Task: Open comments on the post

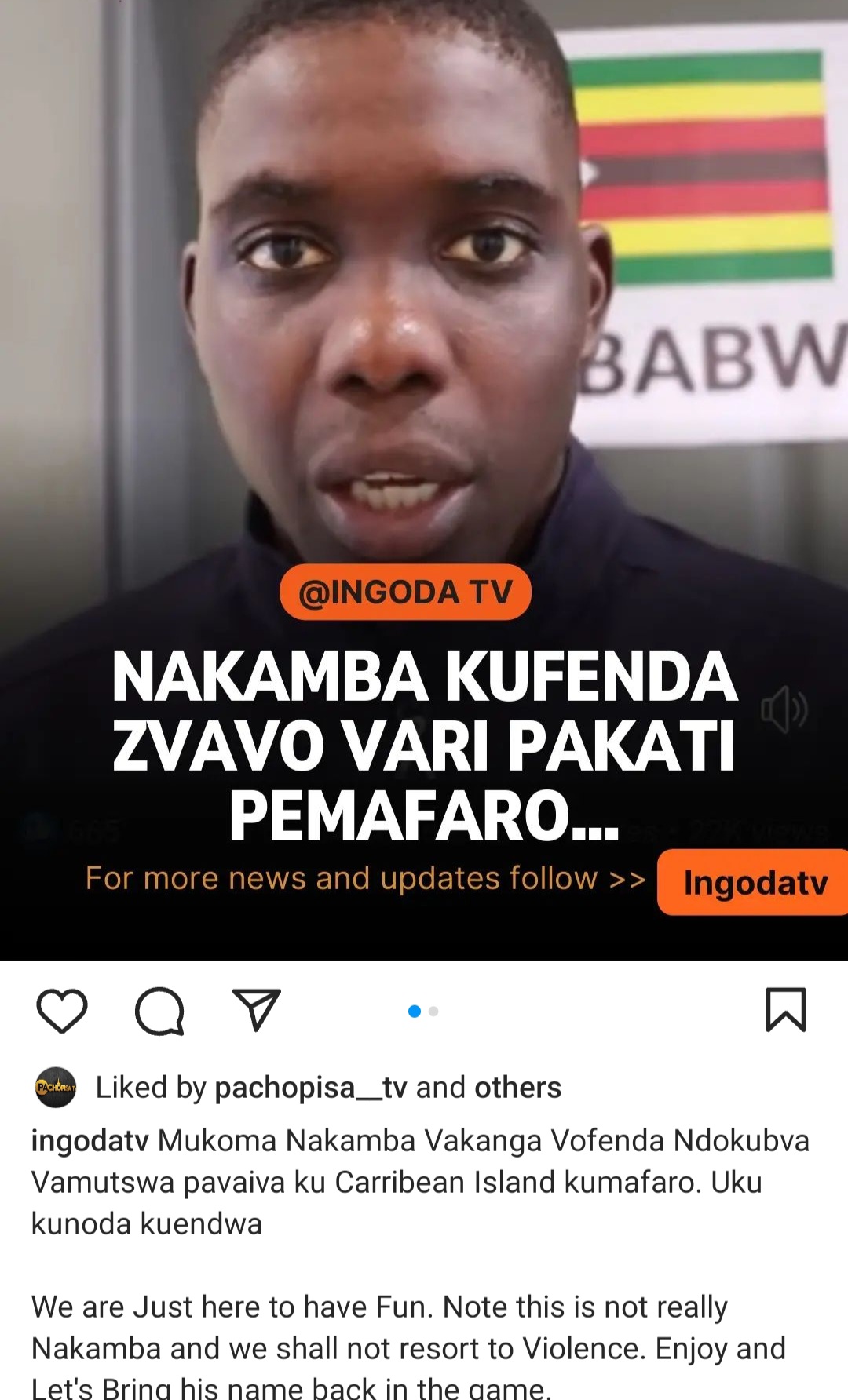Action: pos(159,1010)
